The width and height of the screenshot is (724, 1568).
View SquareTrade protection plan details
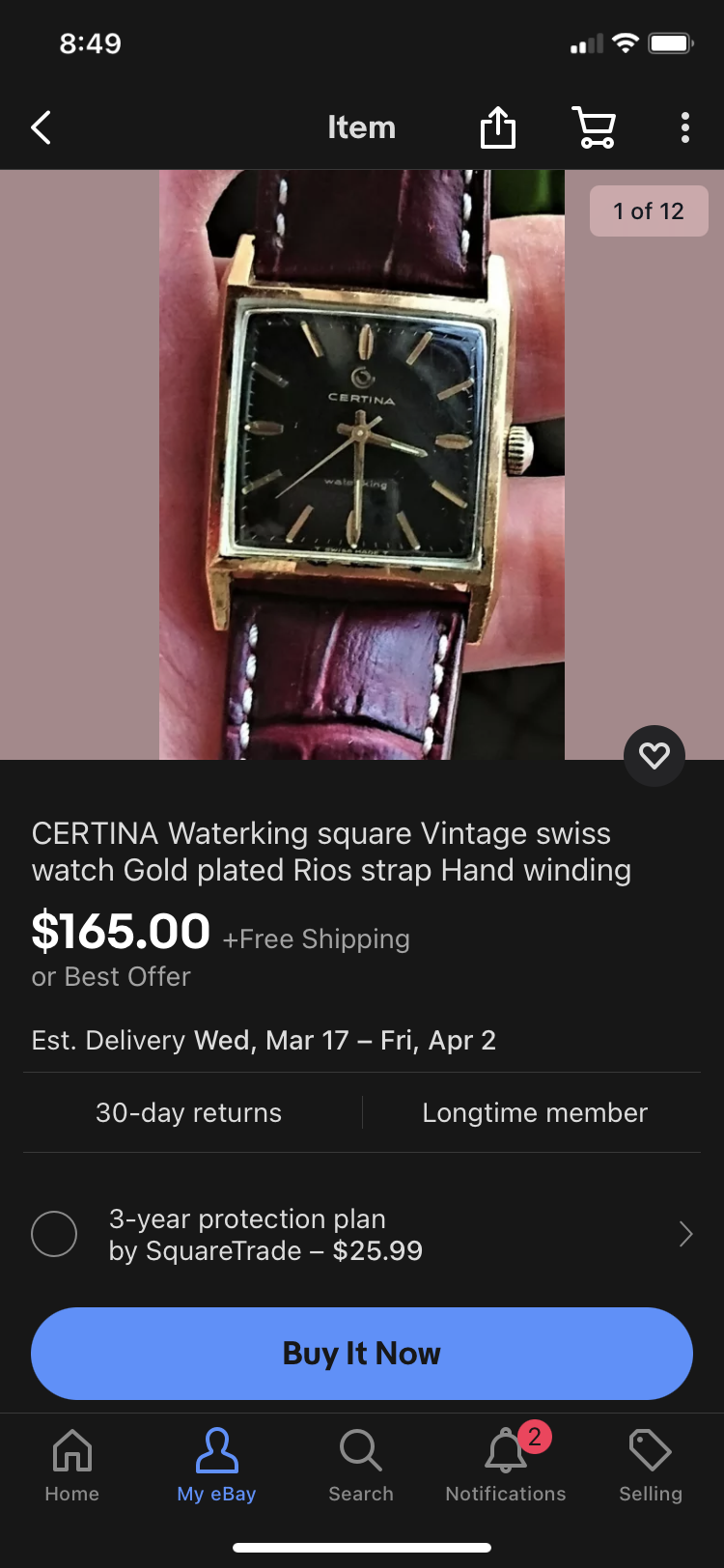pos(684,1234)
